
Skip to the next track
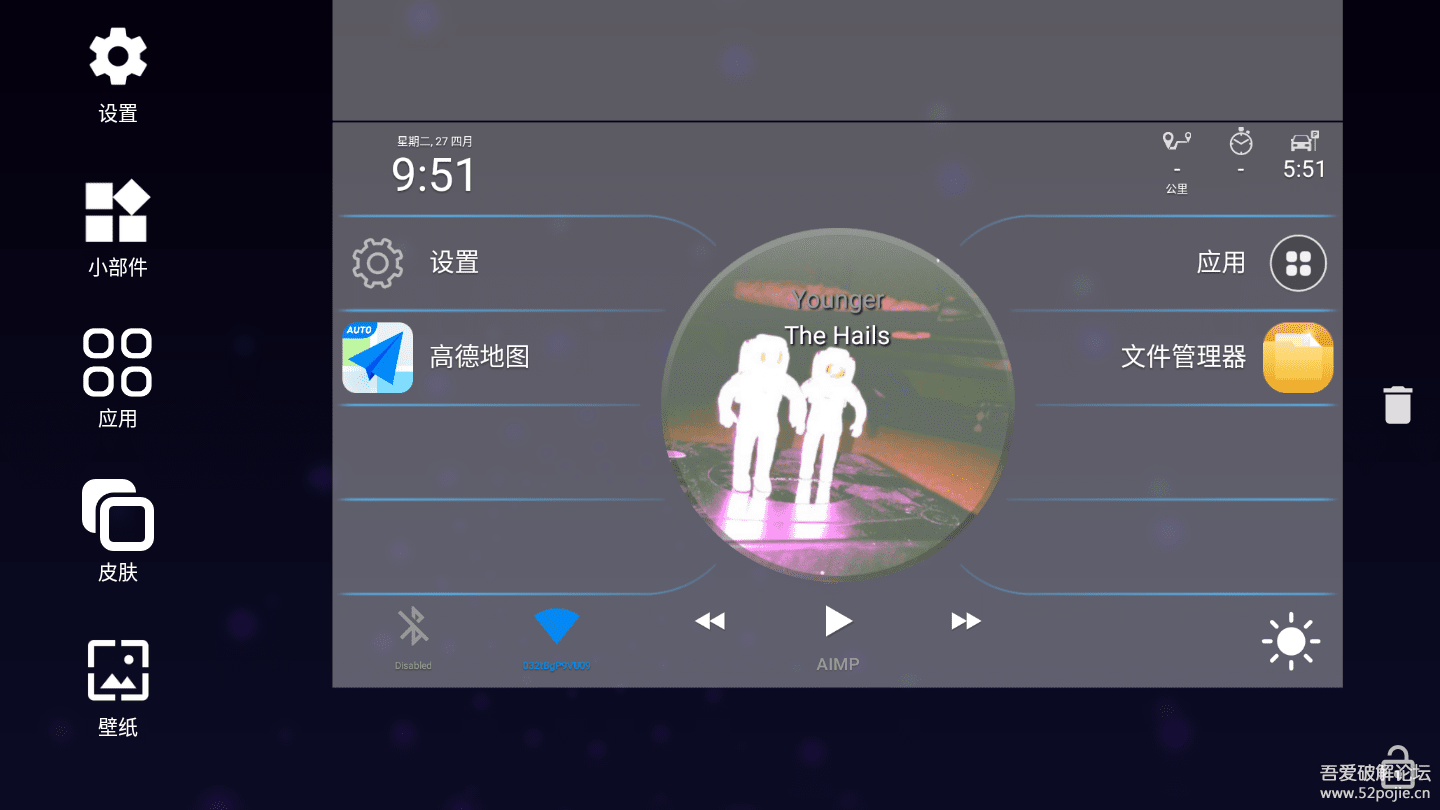click(x=966, y=621)
